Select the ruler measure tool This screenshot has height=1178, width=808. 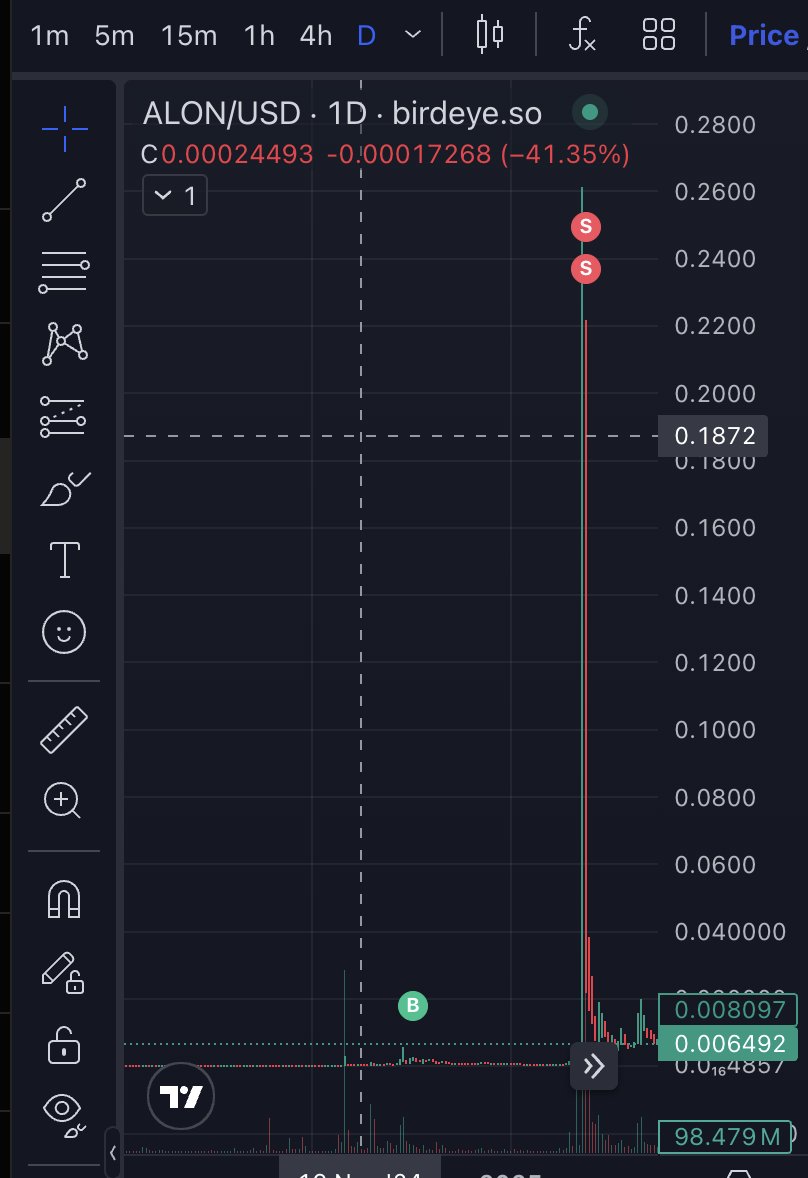64,729
